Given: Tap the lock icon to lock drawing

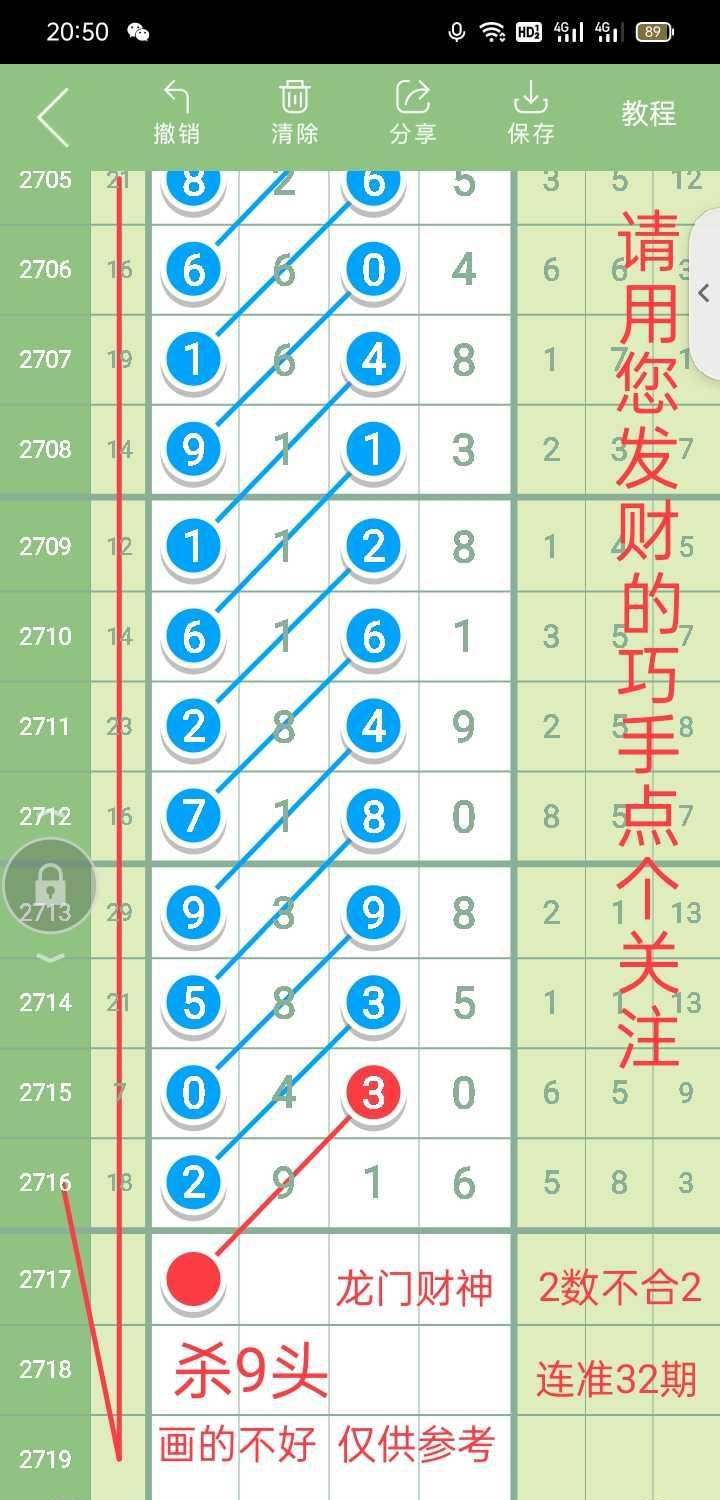Looking at the screenshot, I should (x=50, y=886).
